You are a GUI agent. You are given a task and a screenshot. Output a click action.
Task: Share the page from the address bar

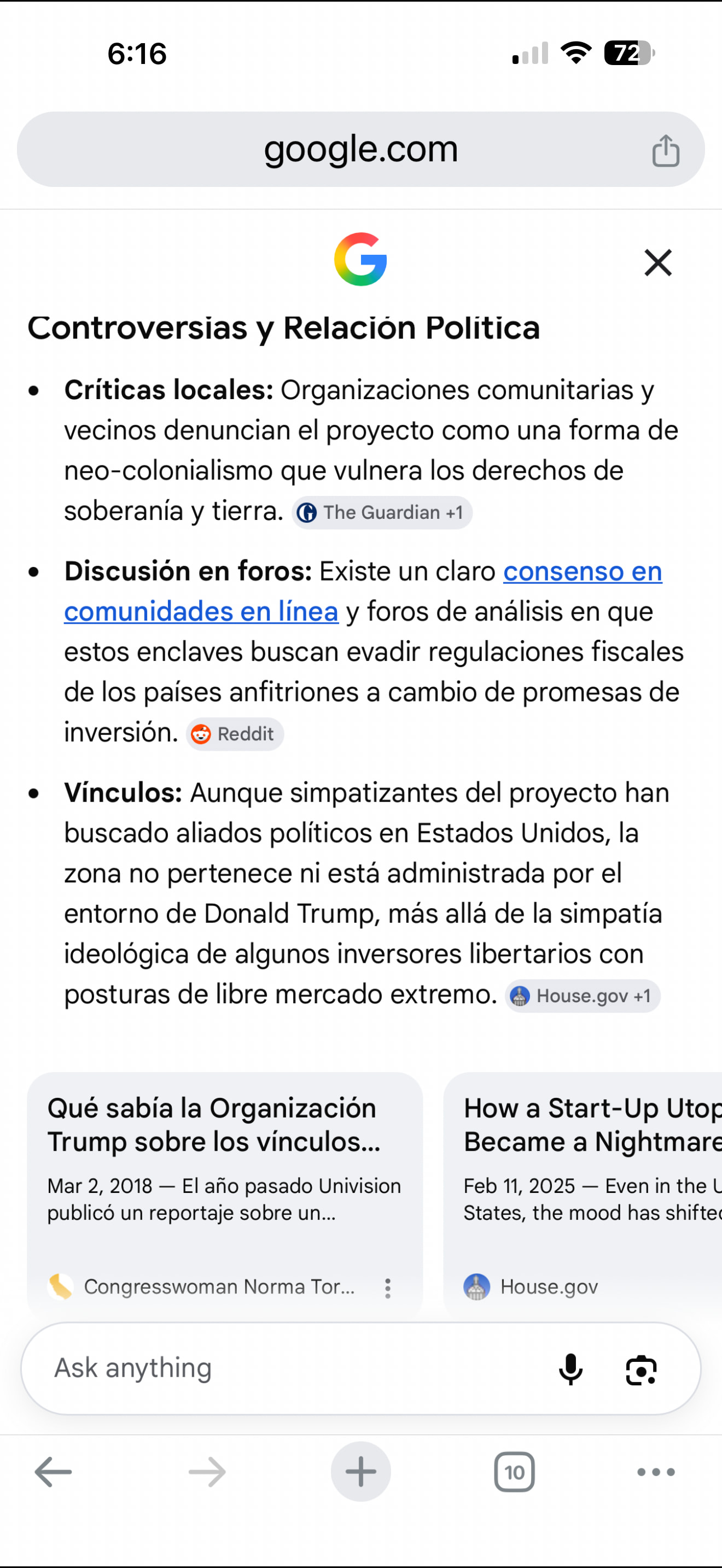click(x=665, y=150)
